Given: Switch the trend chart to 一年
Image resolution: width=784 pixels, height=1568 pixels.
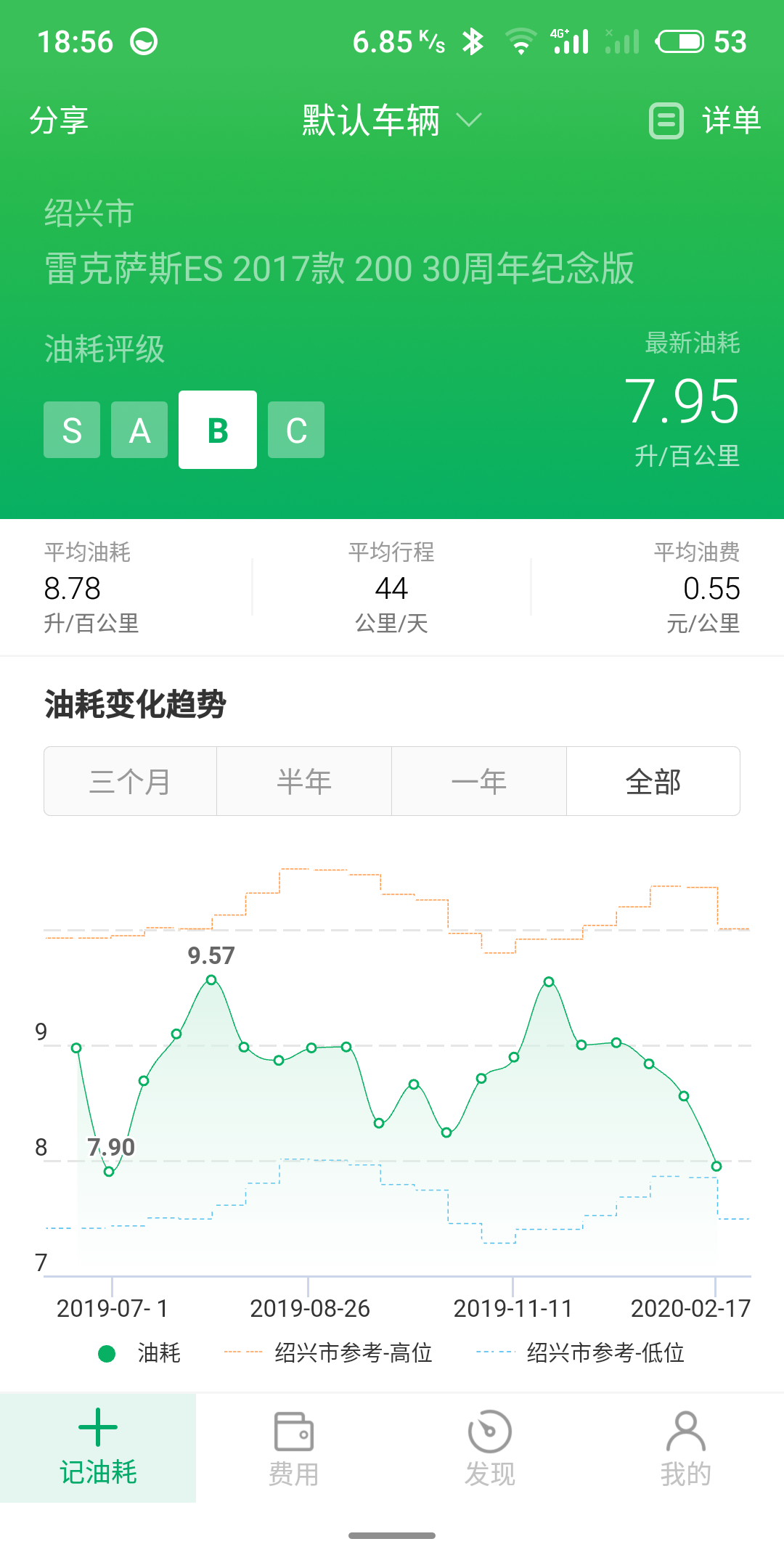Looking at the screenshot, I should (479, 781).
